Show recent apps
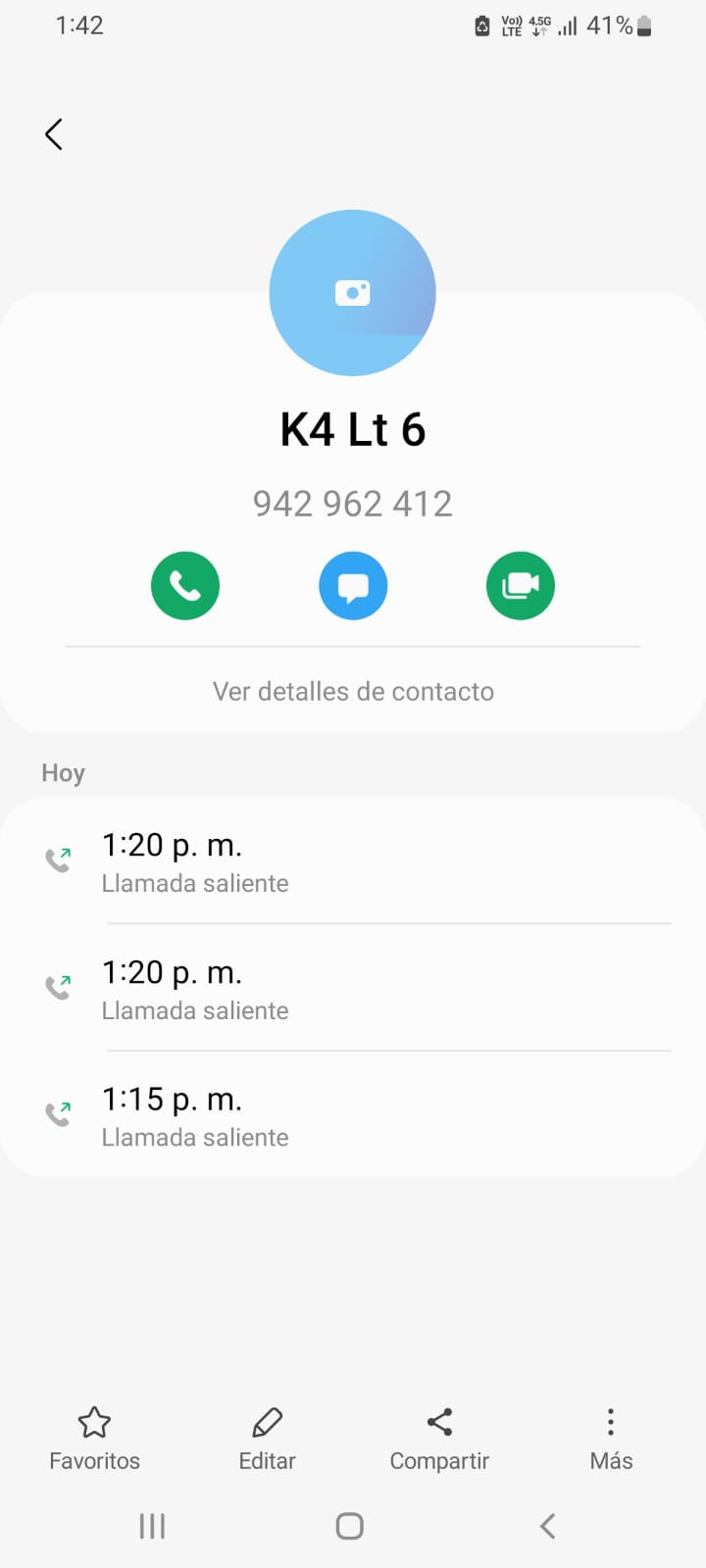706x1568 pixels. 152,1526
